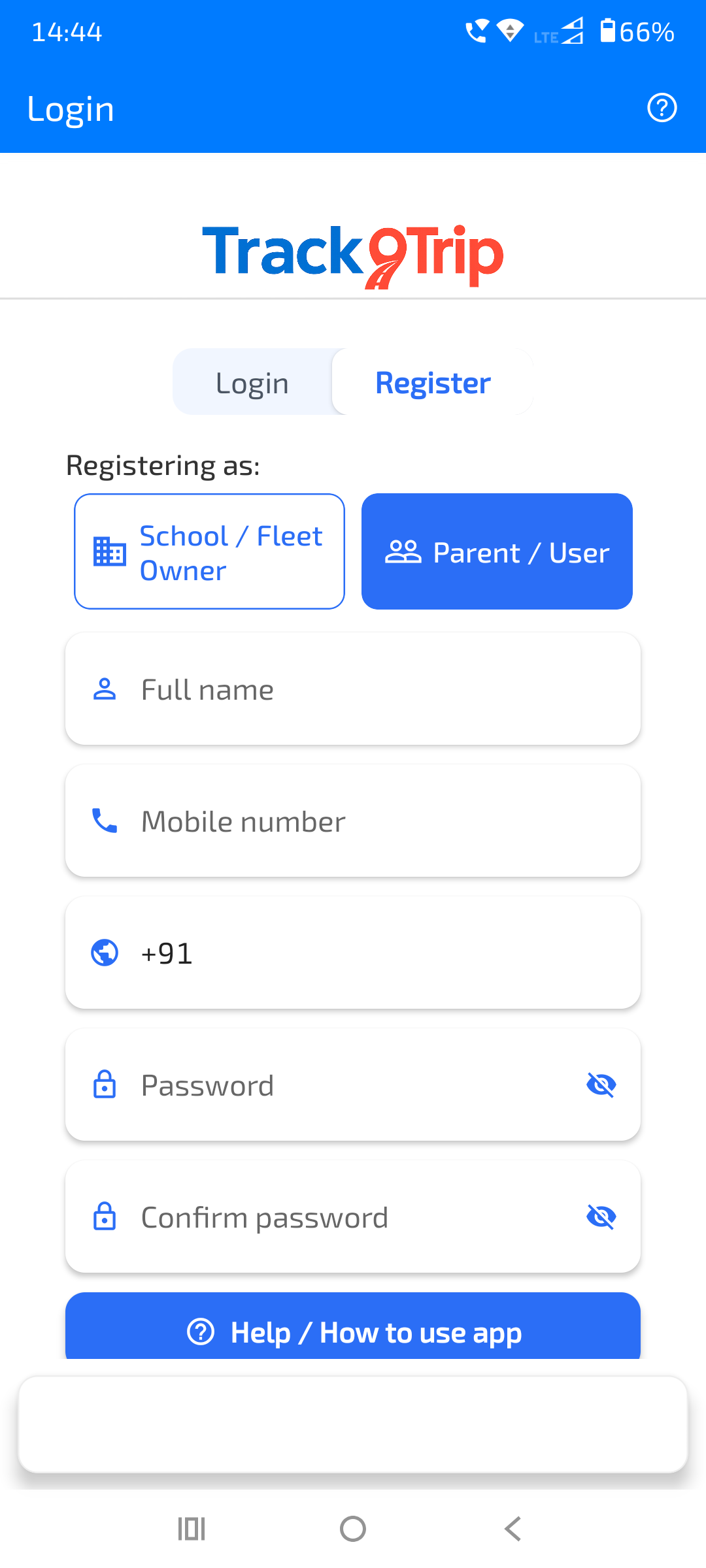Click the globe icon next to +91
This screenshot has width=706, height=1568.
[x=104, y=953]
